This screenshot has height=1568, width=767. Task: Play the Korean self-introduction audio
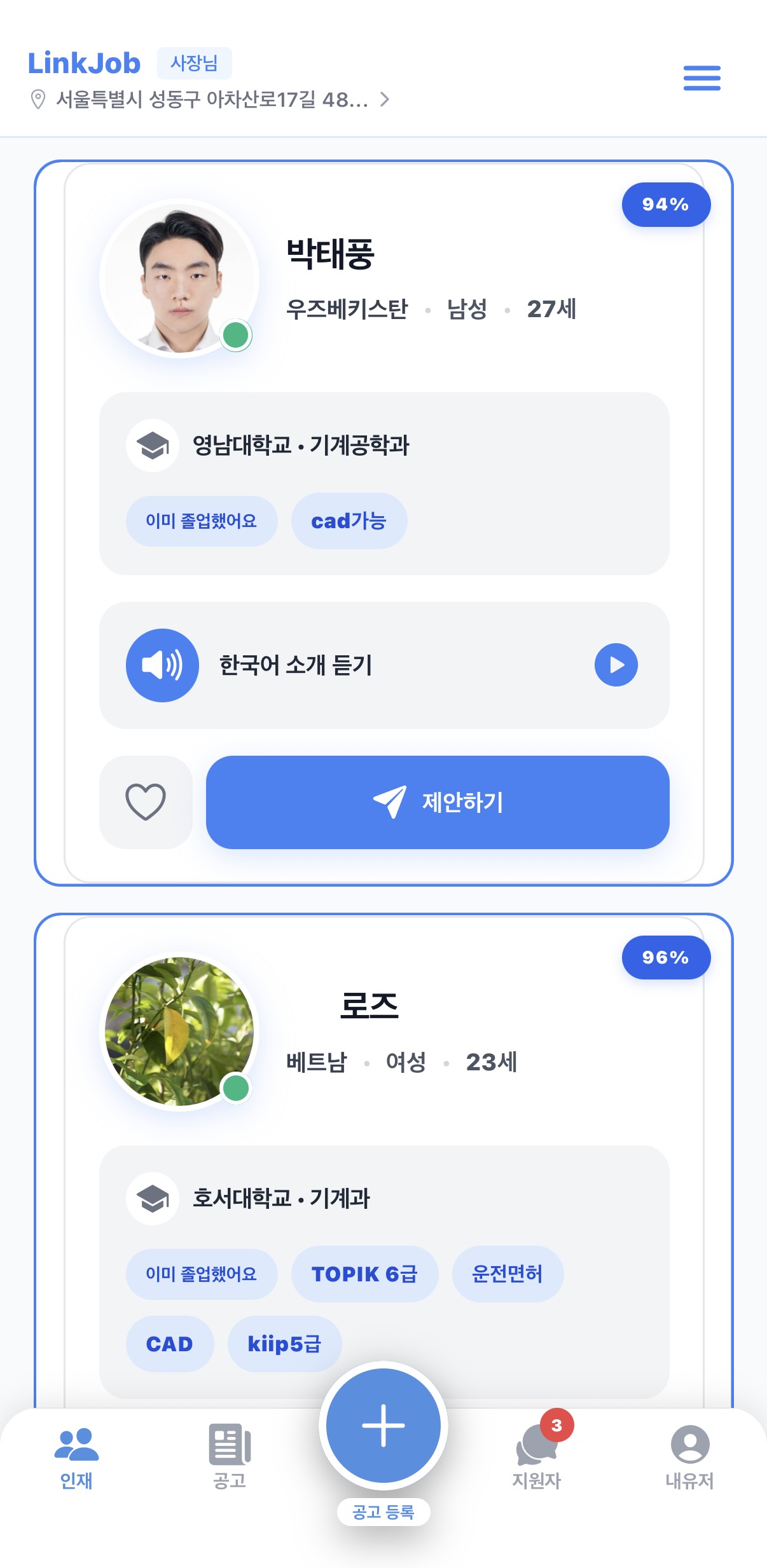pyautogui.click(x=614, y=665)
